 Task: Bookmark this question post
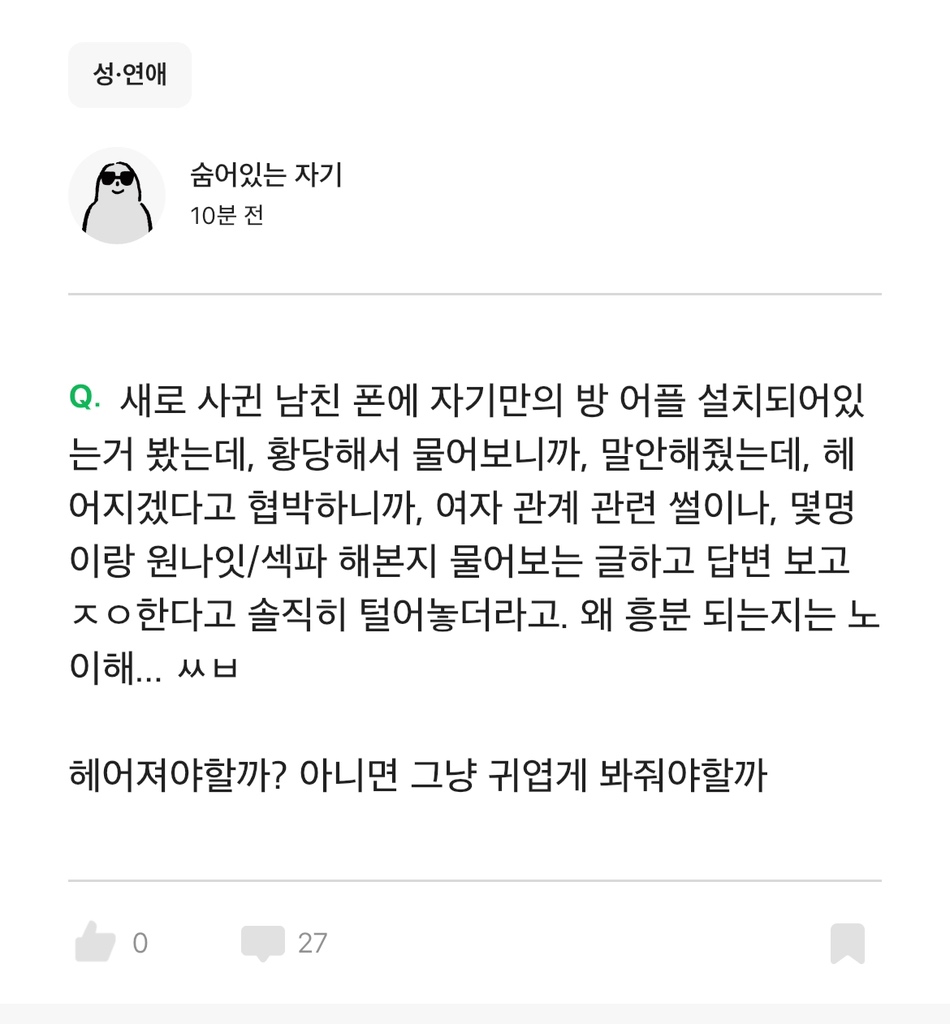coord(847,943)
